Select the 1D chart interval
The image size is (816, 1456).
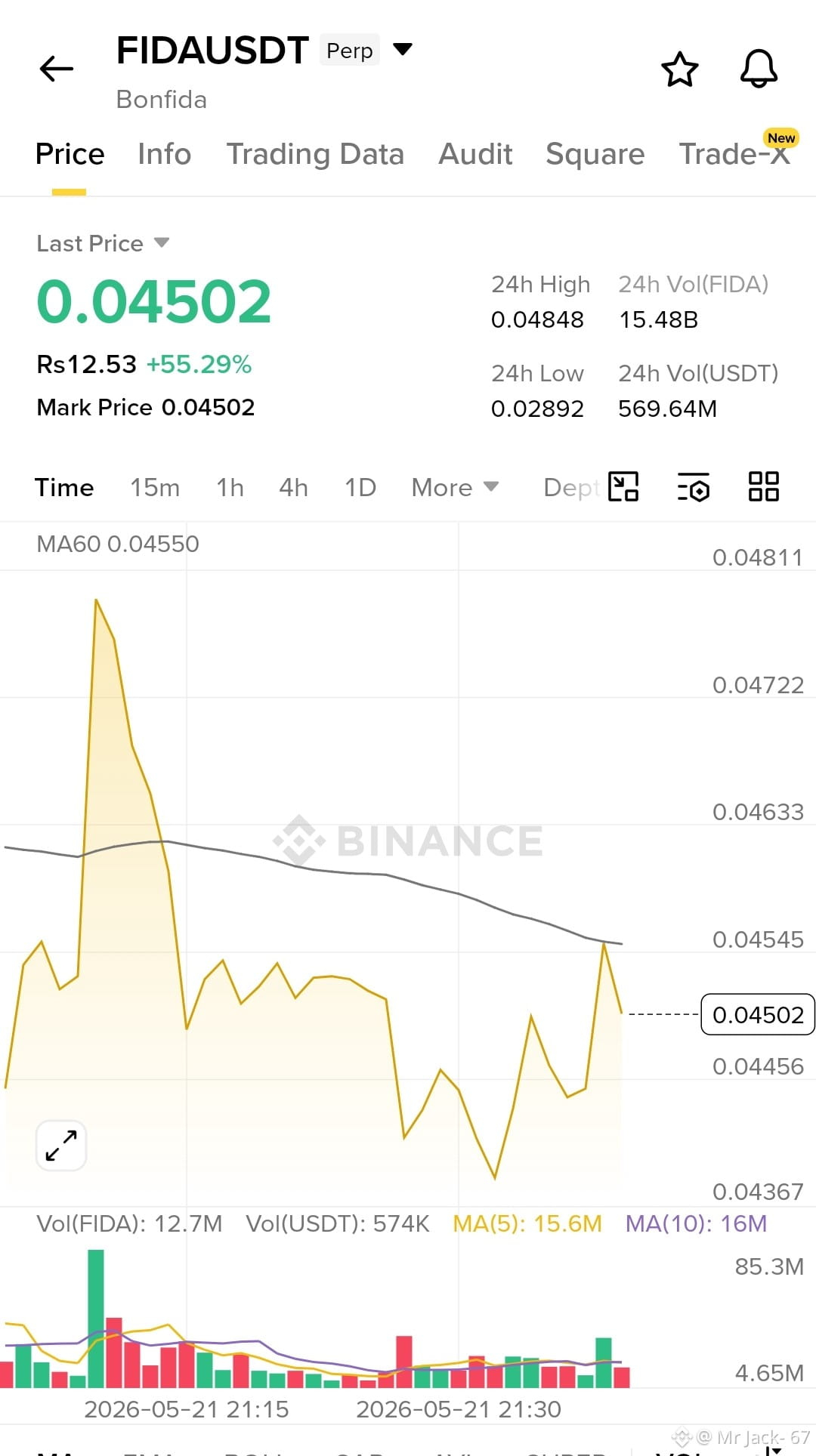point(360,488)
